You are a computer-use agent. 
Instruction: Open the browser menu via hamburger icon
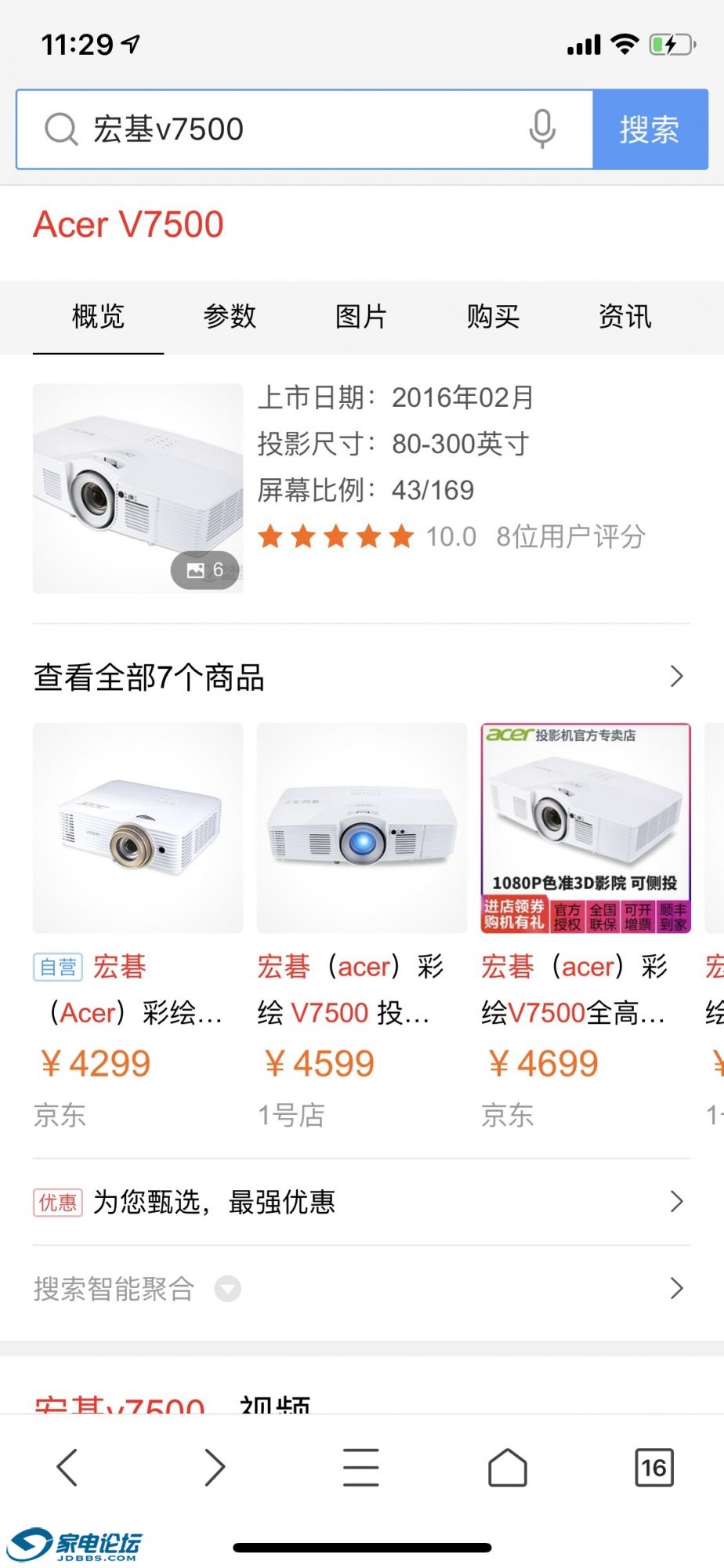point(360,1468)
